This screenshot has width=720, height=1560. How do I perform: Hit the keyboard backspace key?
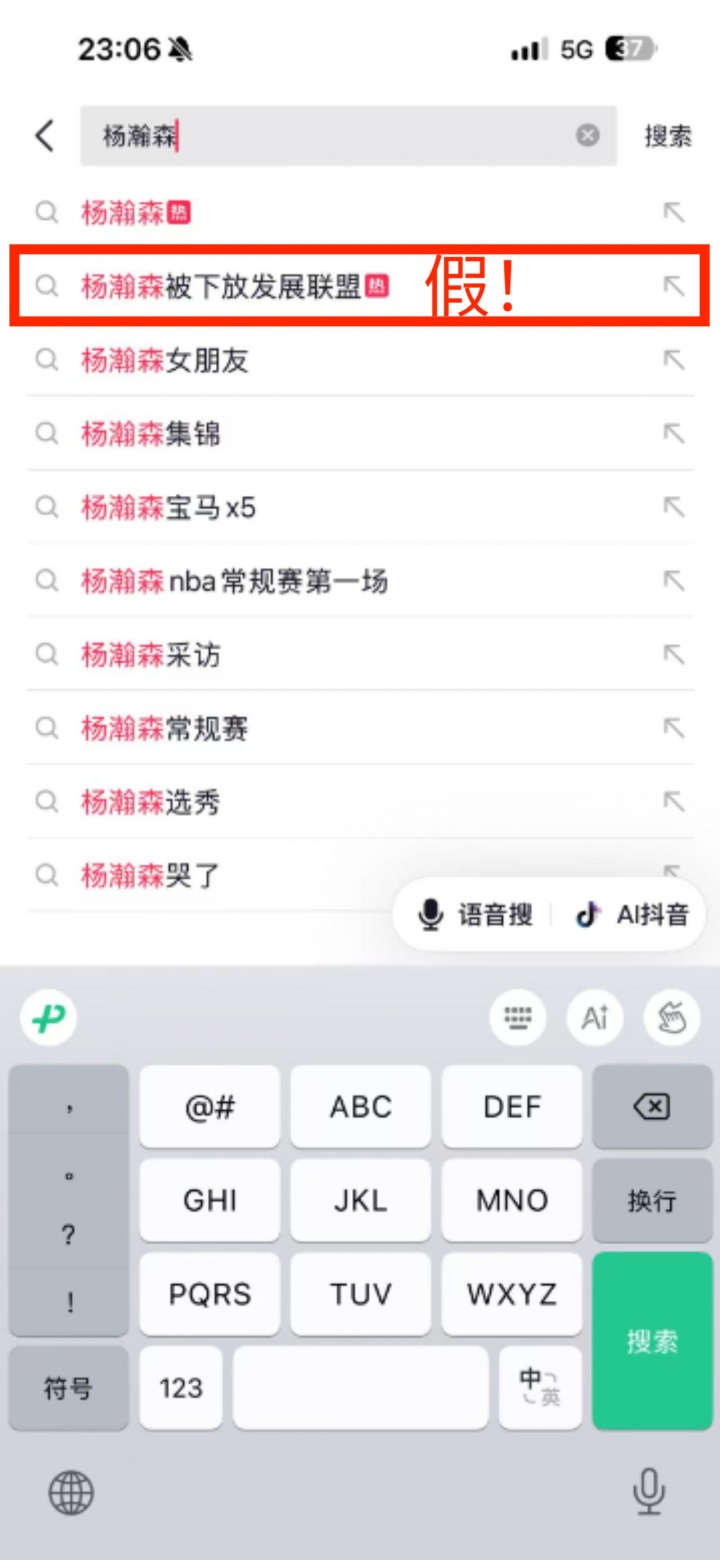pyautogui.click(x=652, y=1106)
